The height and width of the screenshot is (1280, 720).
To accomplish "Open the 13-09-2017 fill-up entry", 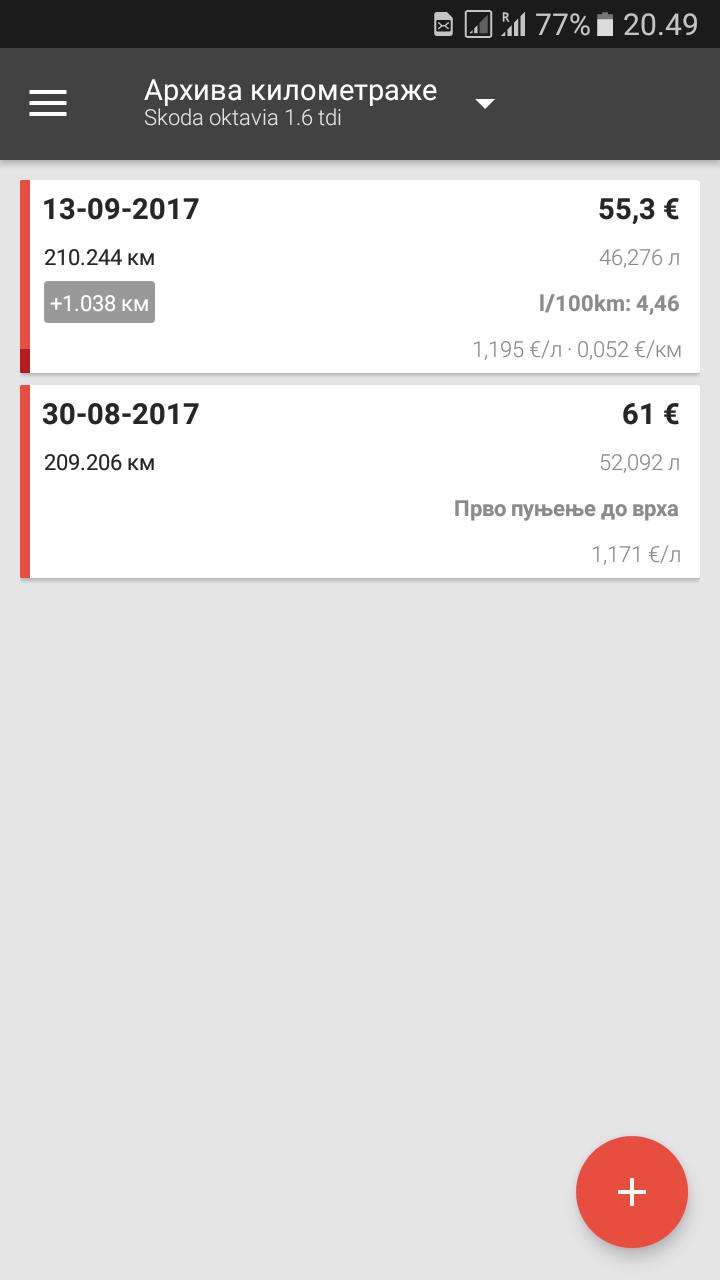I will [x=360, y=277].
